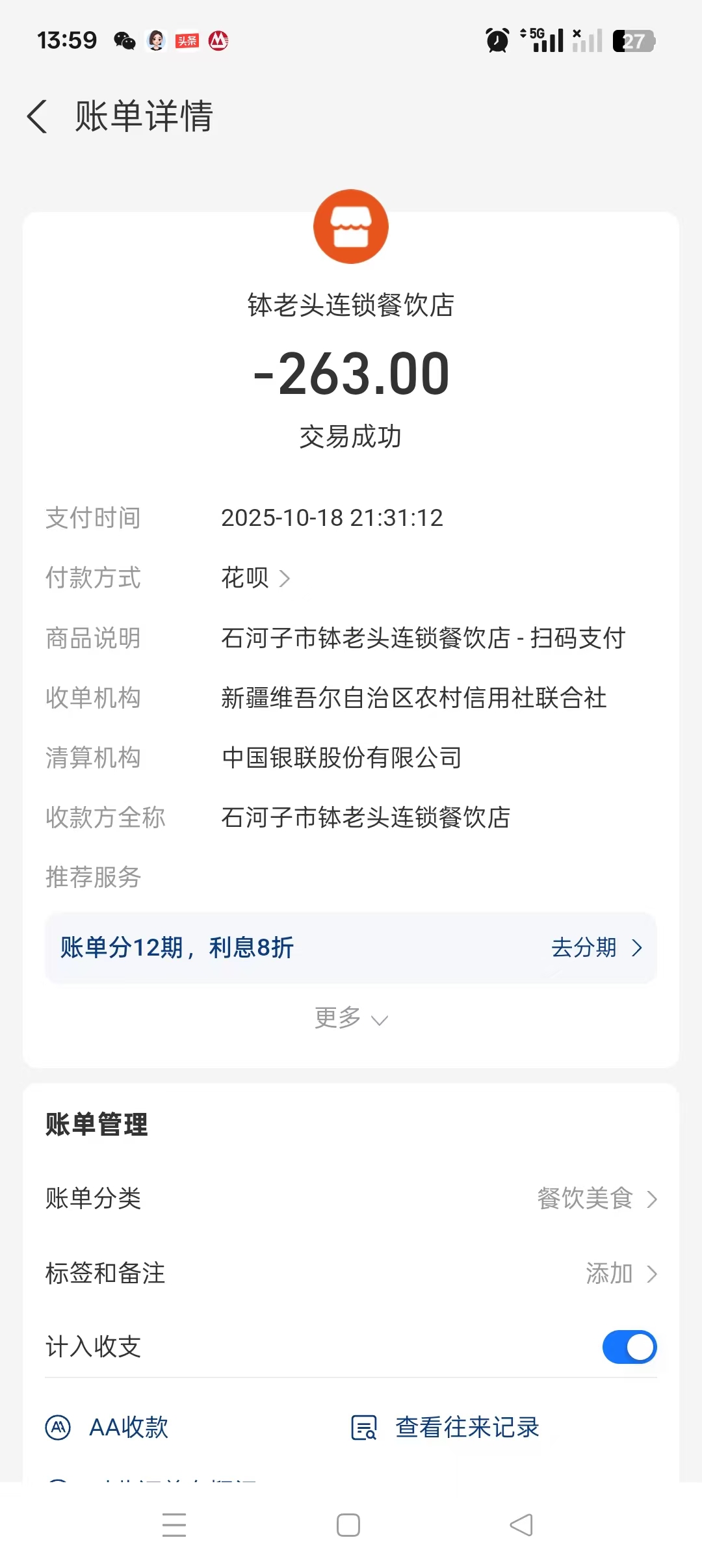
Task: Add a tag in the 标签和备注 row
Action: [621, 1274]
